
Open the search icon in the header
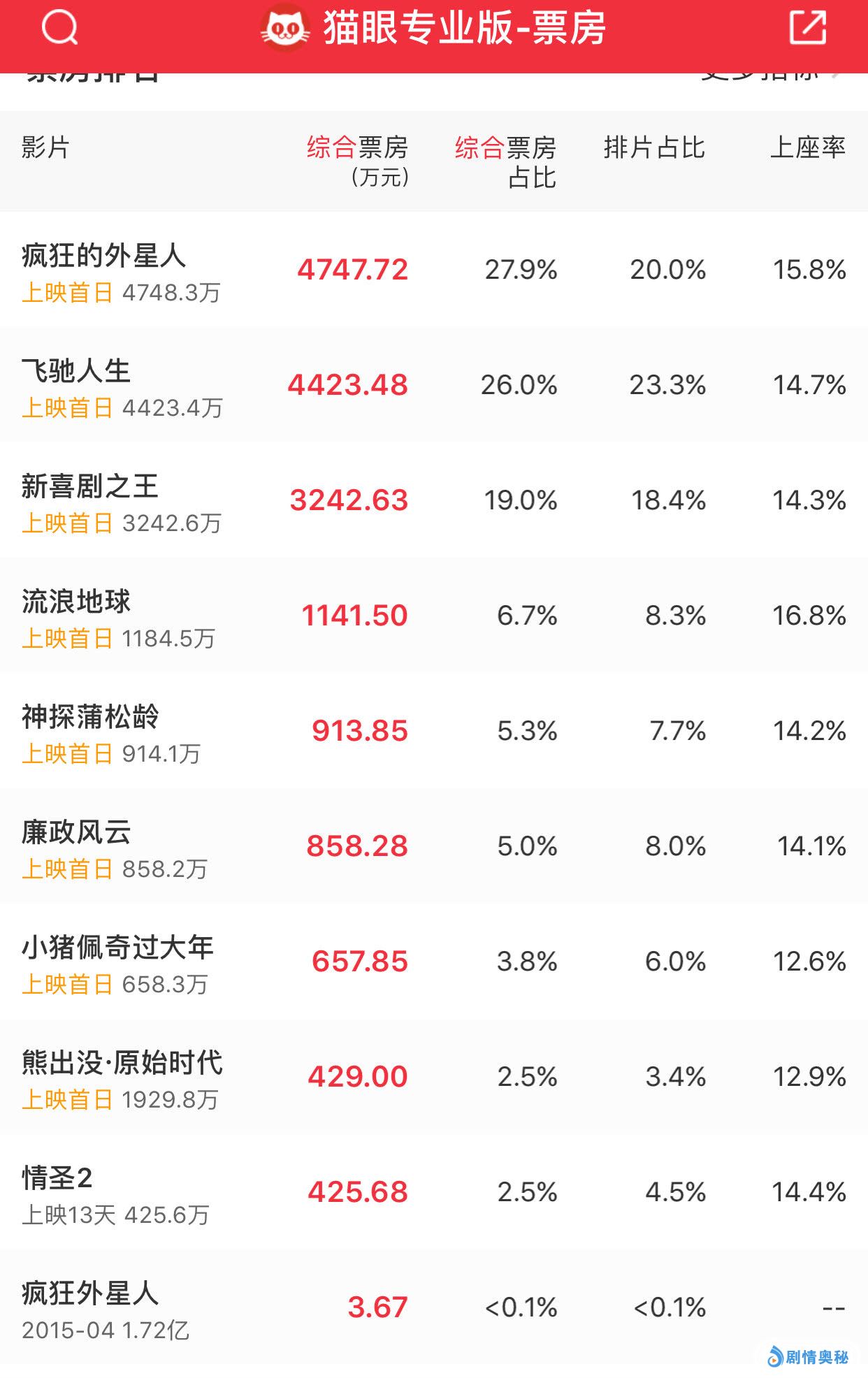pos(59,29)
